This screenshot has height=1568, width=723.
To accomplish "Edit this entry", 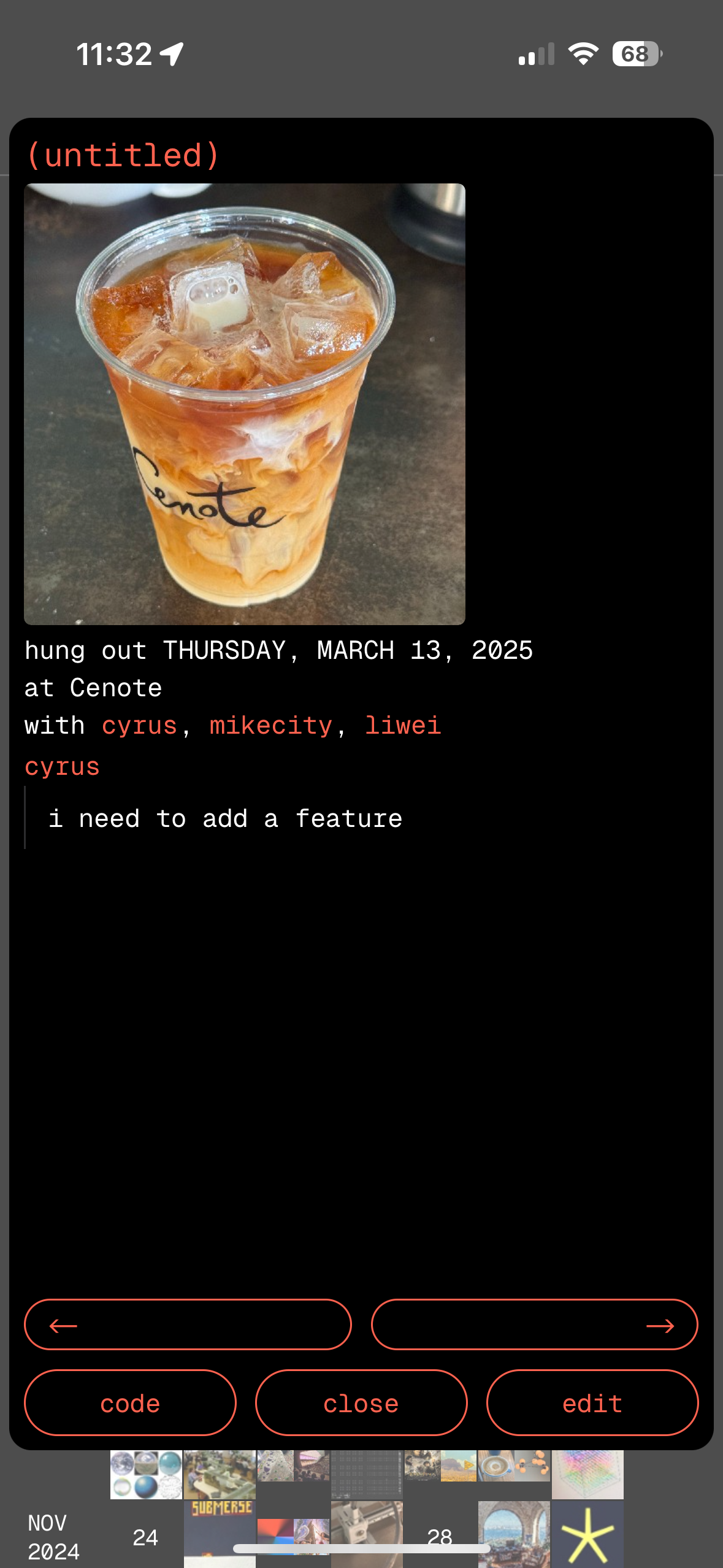I will (x=592, y=1403).
